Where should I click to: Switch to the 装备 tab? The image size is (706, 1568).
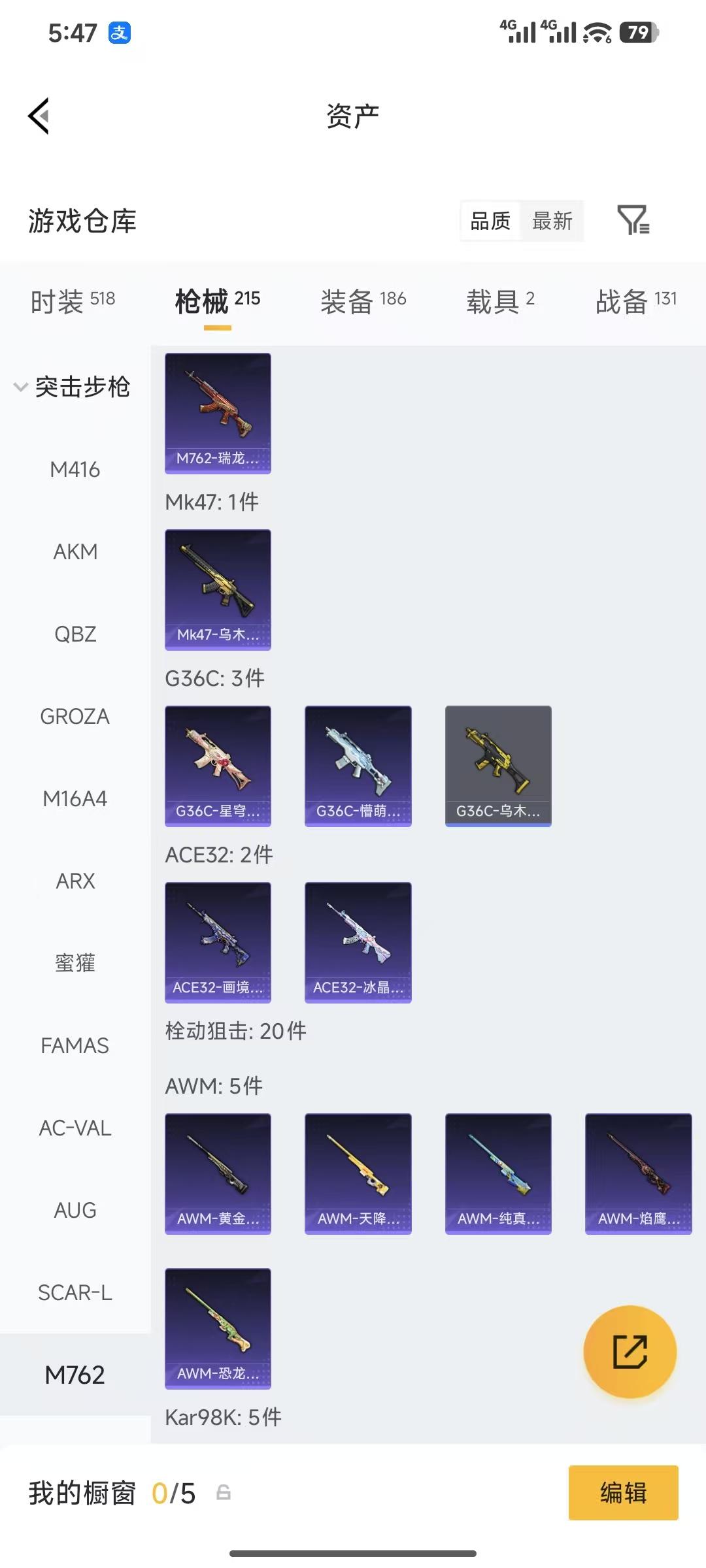(363, 301)
